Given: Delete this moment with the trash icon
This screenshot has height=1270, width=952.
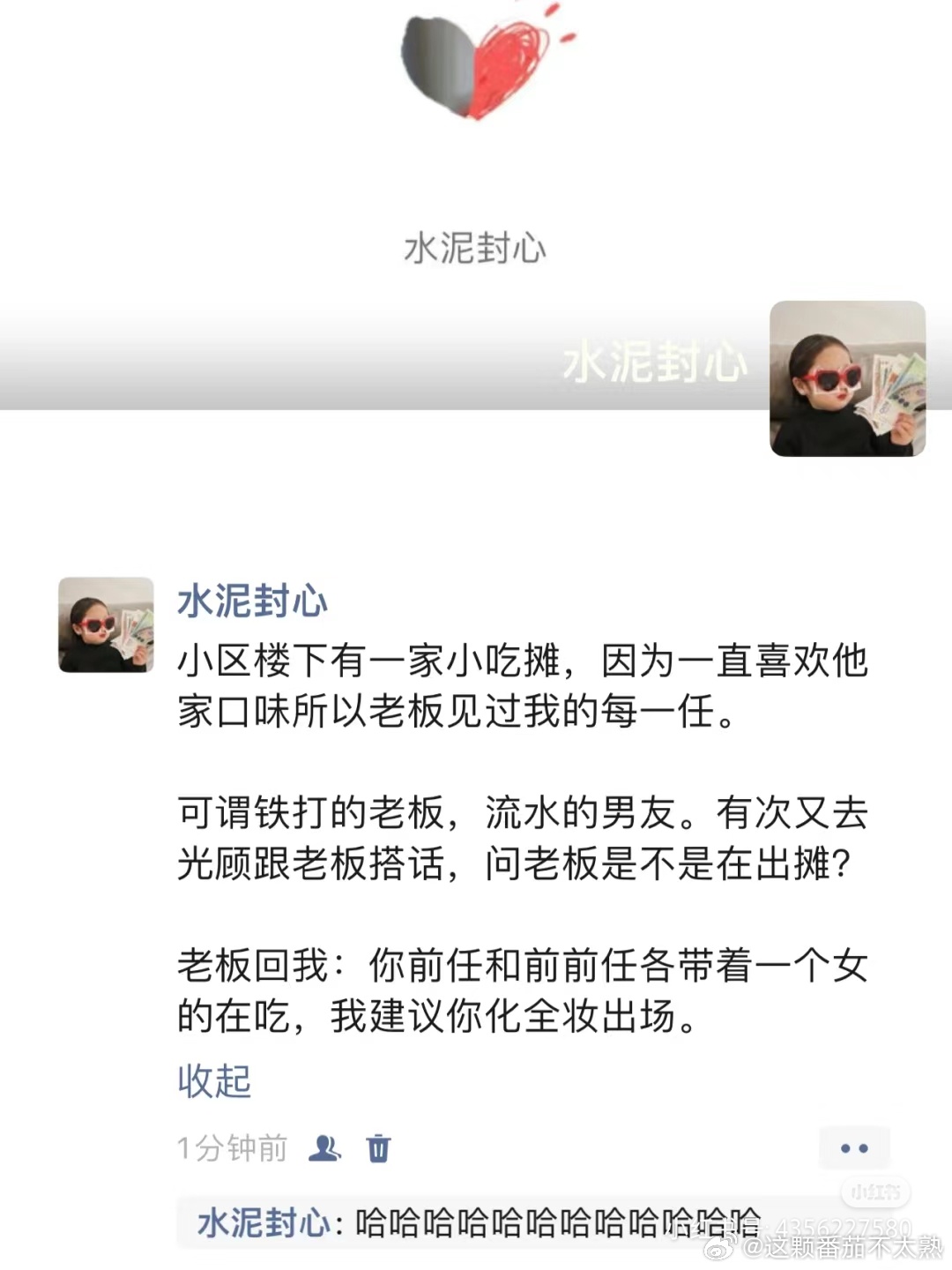Looking at the screenshot, I should (378, 1148).
